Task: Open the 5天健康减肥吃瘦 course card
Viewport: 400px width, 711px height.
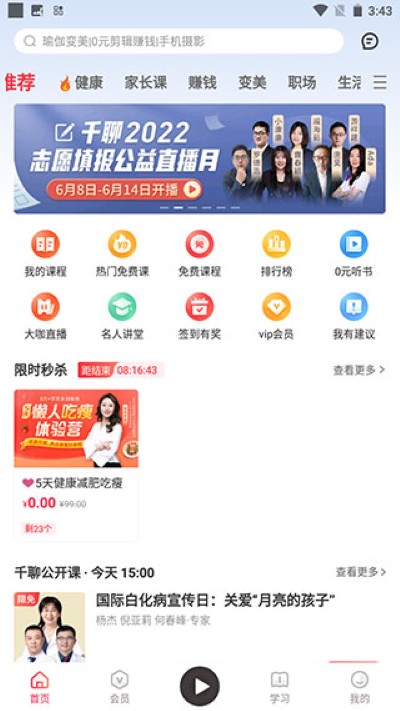Action: pos(76,465)
